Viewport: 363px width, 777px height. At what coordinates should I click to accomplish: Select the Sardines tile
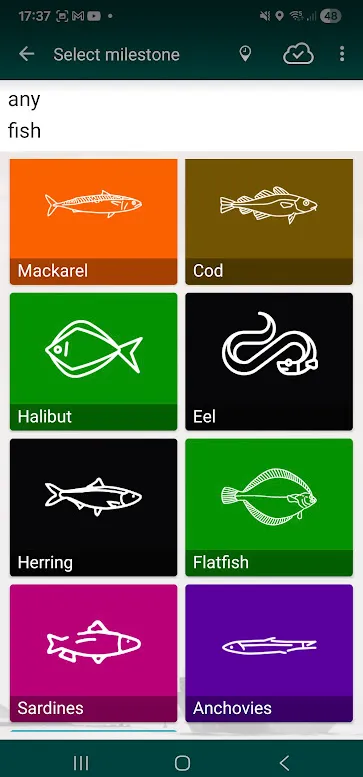coord(94,653)
